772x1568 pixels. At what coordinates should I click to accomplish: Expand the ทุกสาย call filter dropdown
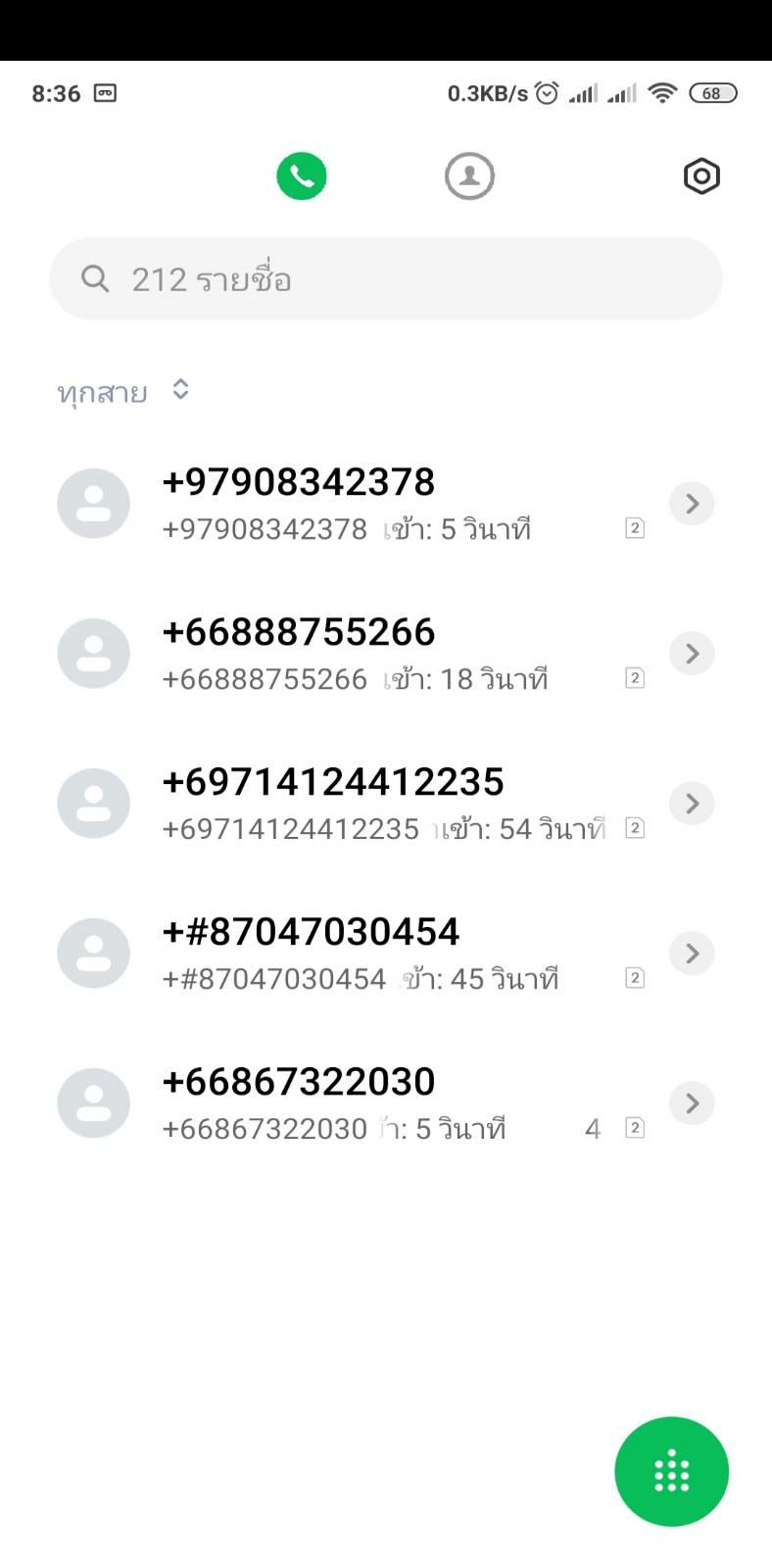123,391
